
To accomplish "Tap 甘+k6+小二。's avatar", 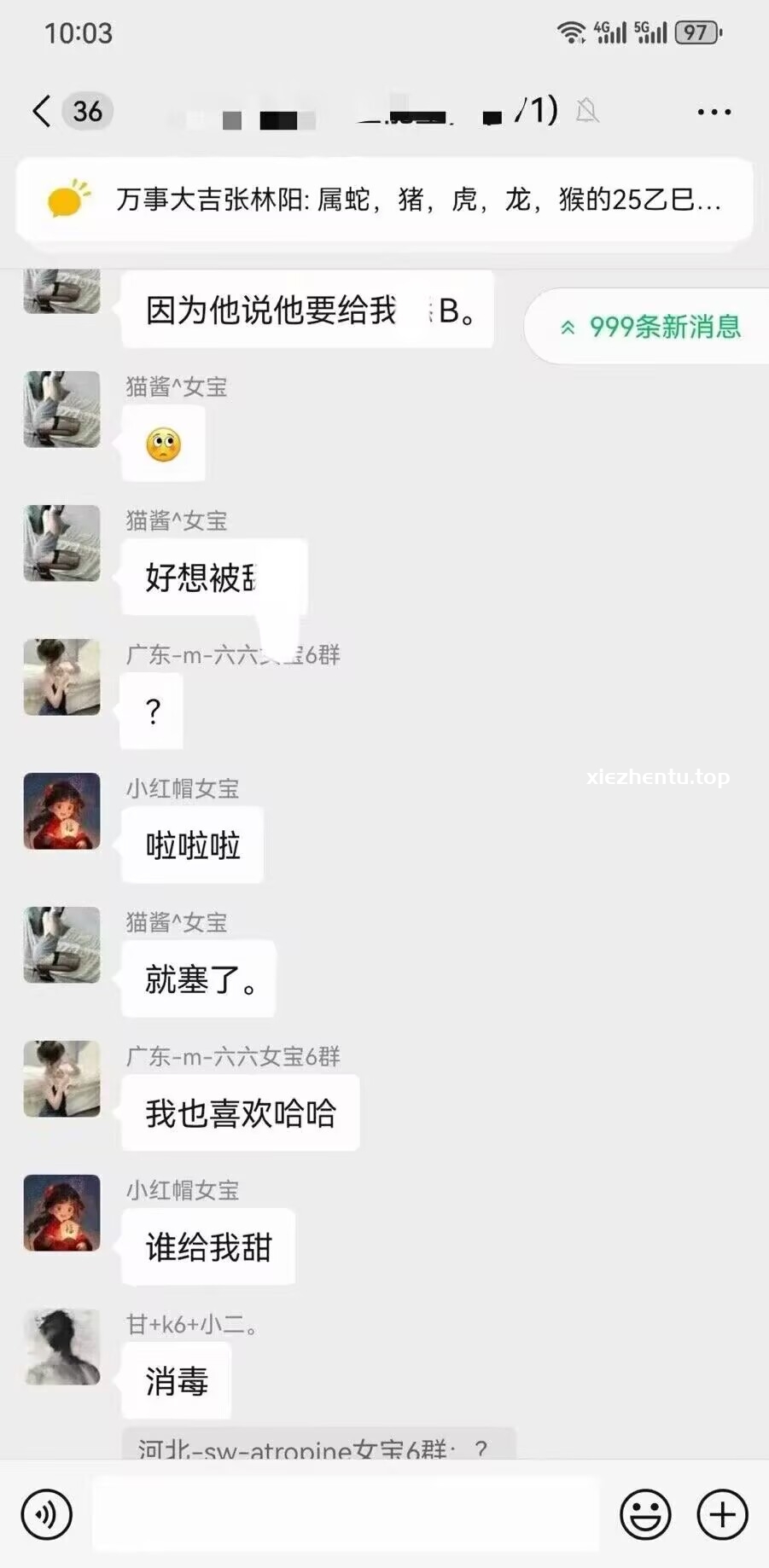I will pos(61,1348).
